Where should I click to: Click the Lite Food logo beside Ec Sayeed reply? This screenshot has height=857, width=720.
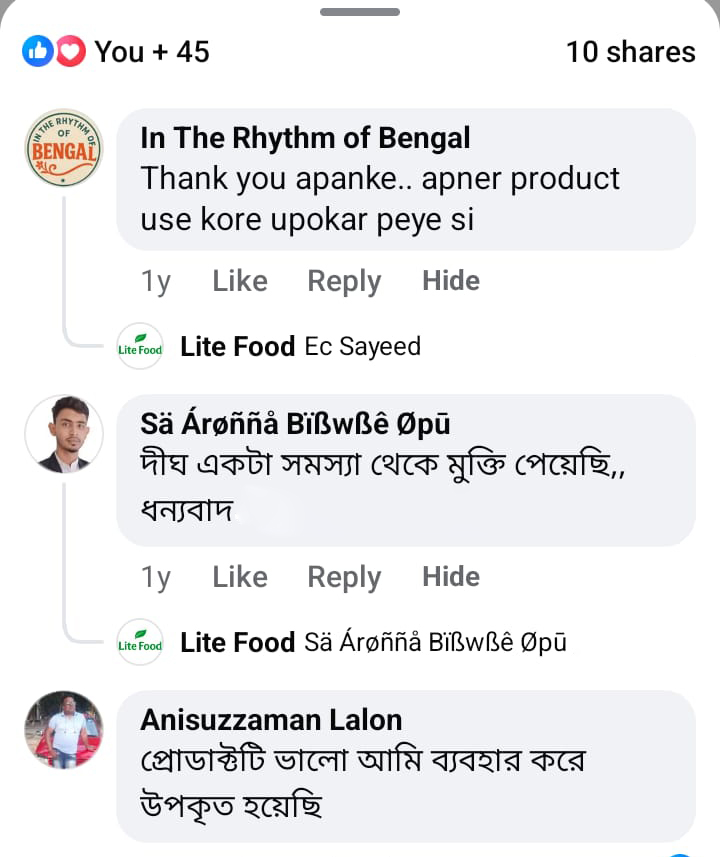pos(140,345)
